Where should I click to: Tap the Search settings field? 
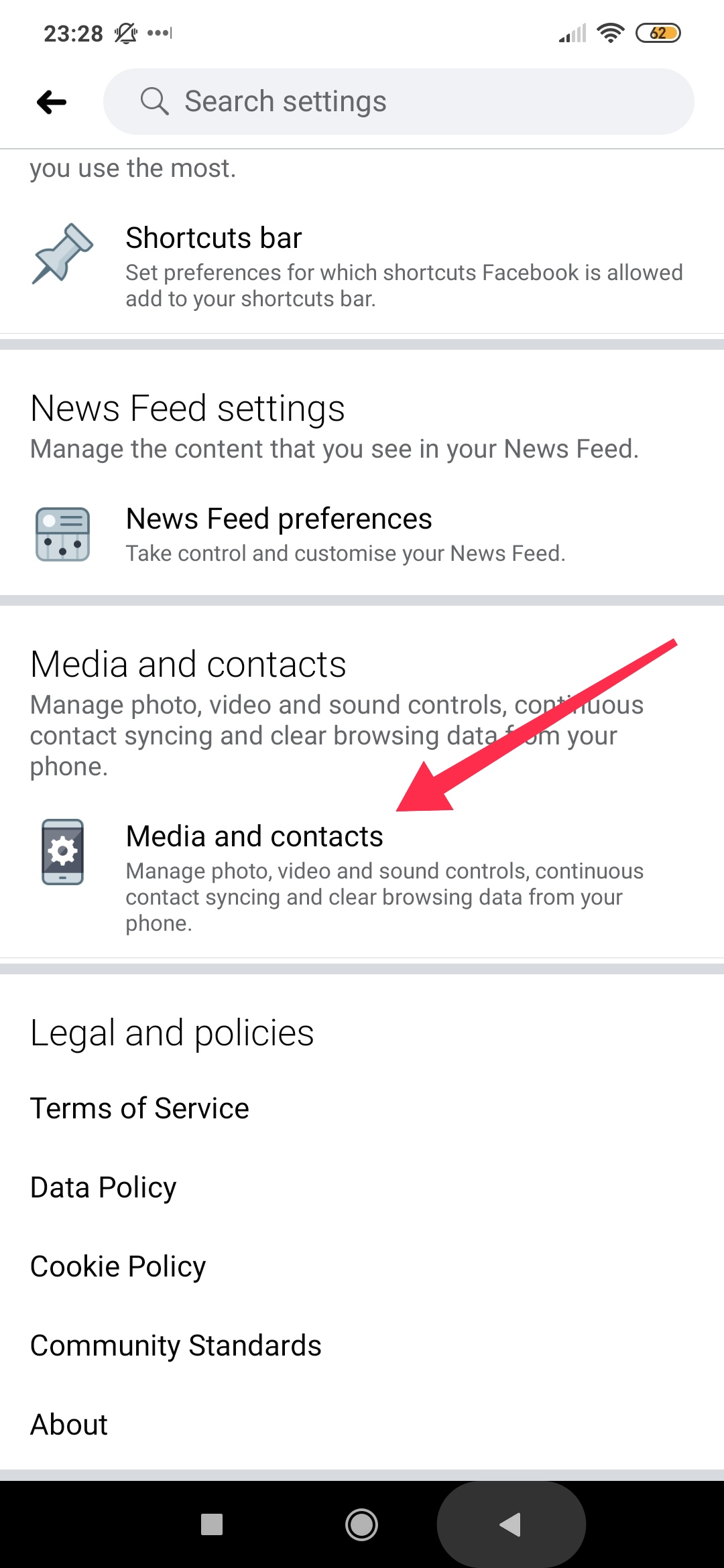pos(398,102)
